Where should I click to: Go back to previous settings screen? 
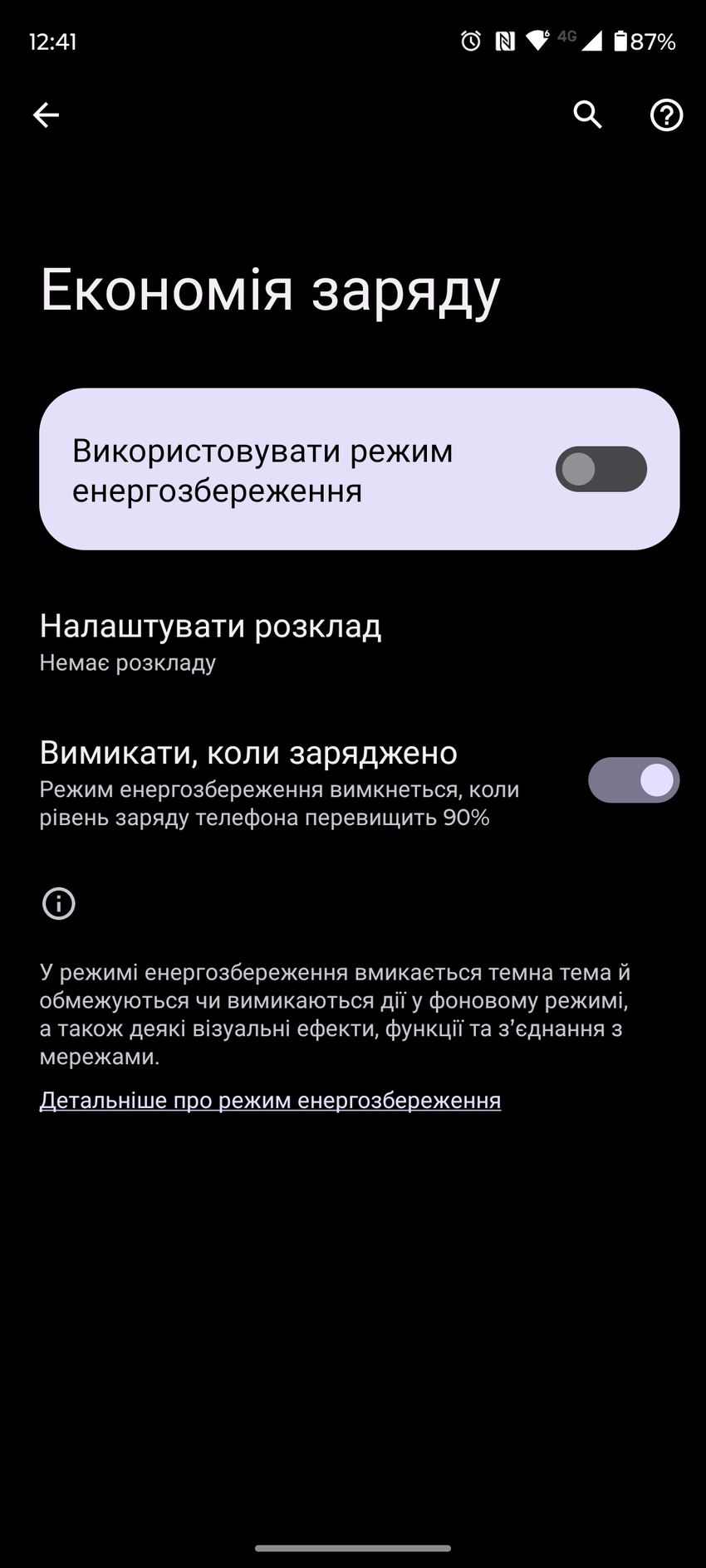[x=46, y=115]
